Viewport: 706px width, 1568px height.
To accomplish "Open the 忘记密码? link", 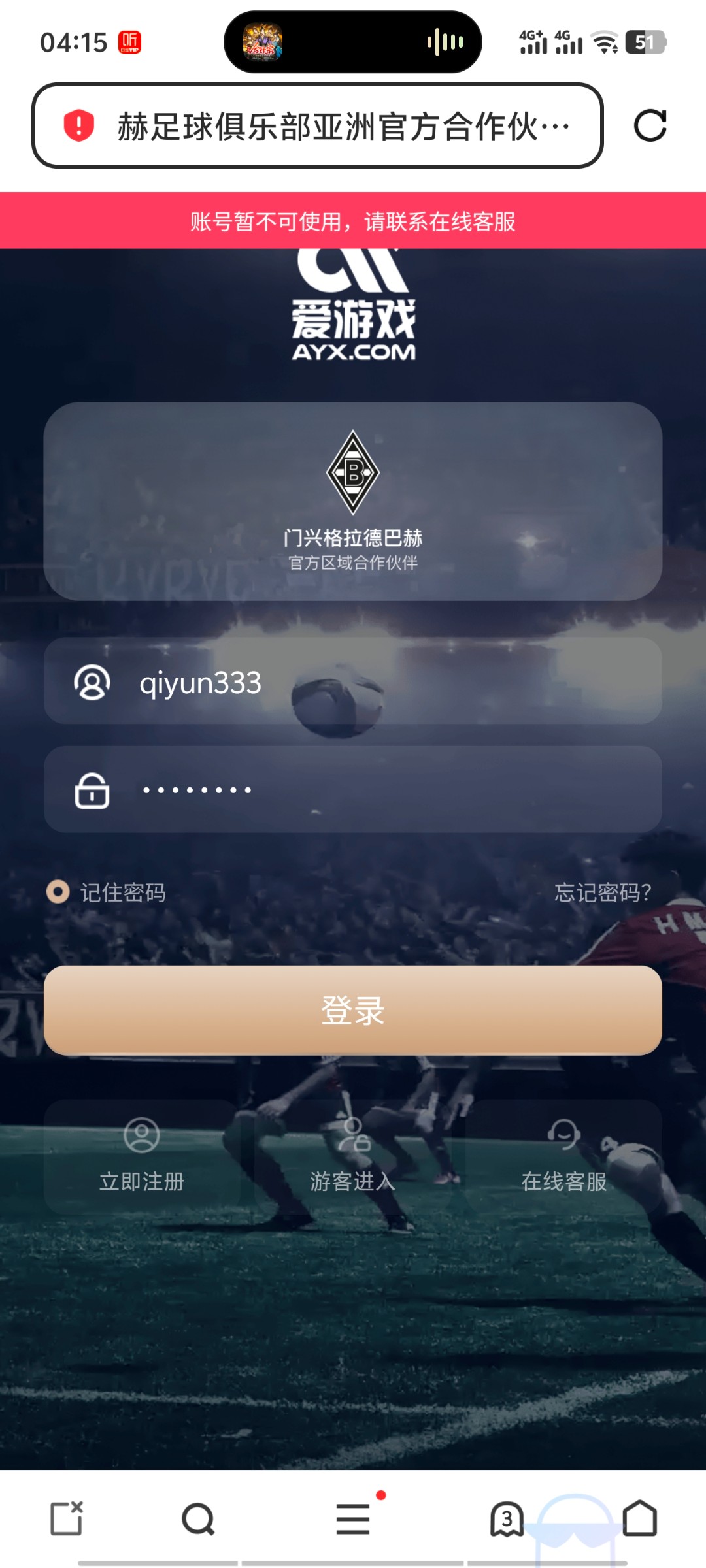I will 602,892.
